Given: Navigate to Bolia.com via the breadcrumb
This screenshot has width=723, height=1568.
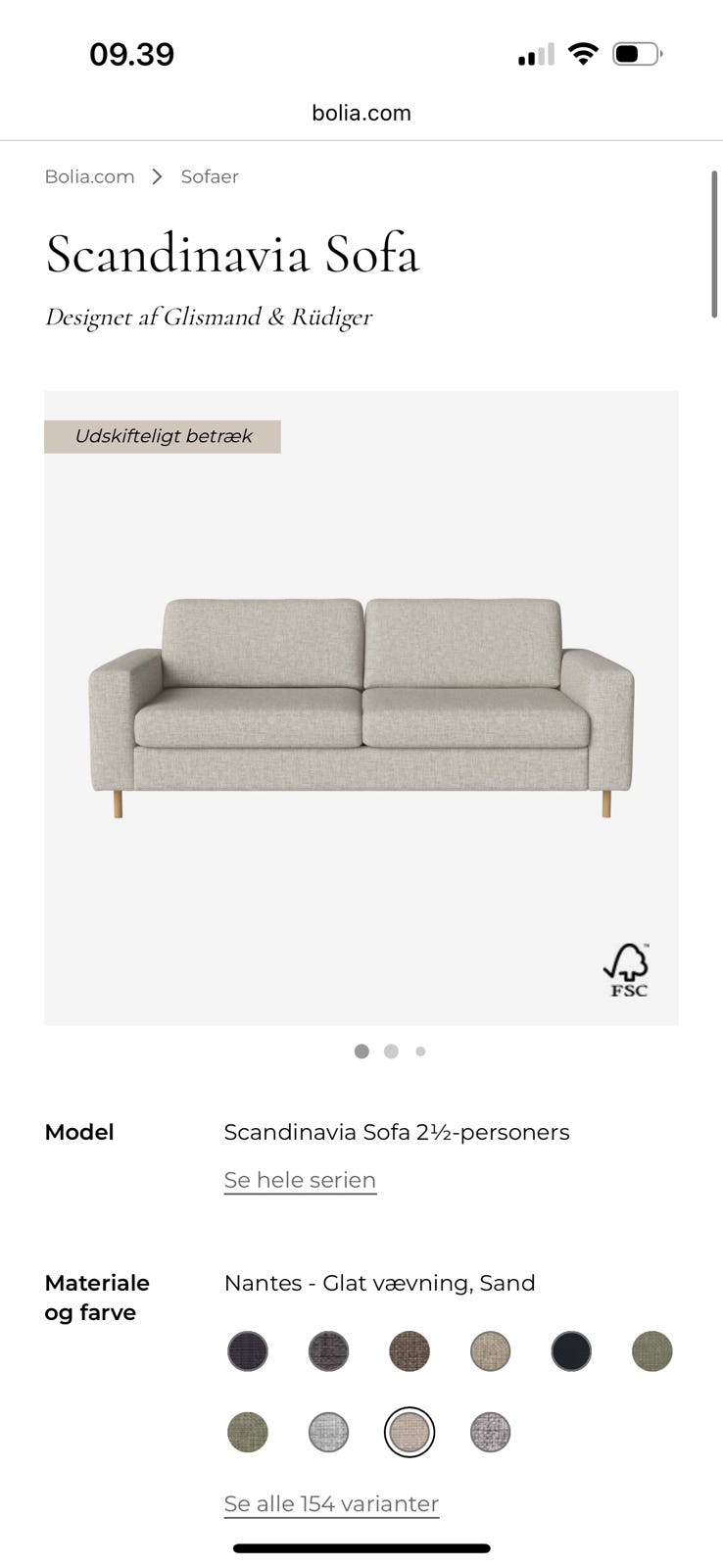Looking at the screenshot, I should tap(89, 176).
